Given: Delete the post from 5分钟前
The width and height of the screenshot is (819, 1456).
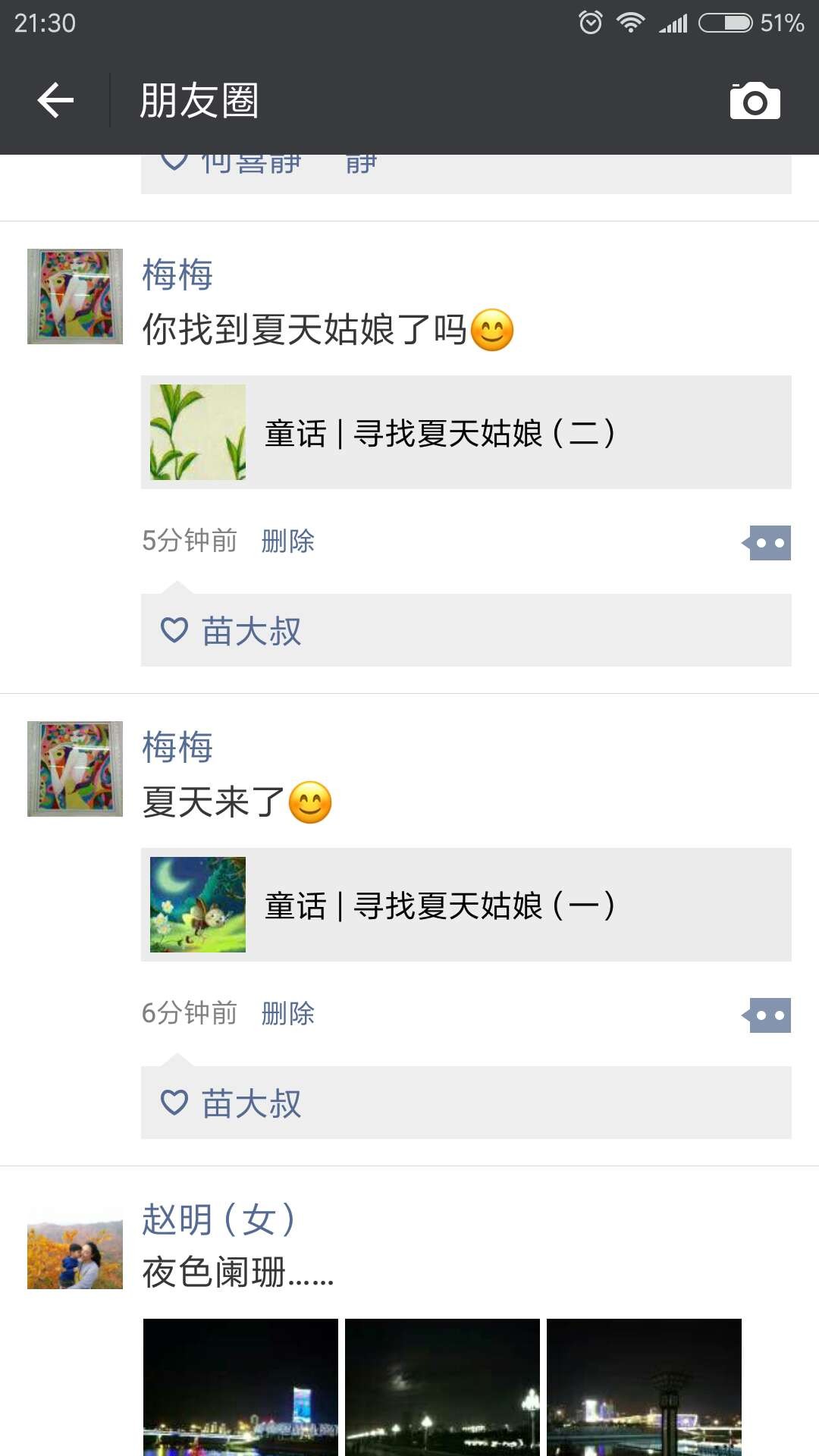Looking at the screenshot, I should point(287,541).
